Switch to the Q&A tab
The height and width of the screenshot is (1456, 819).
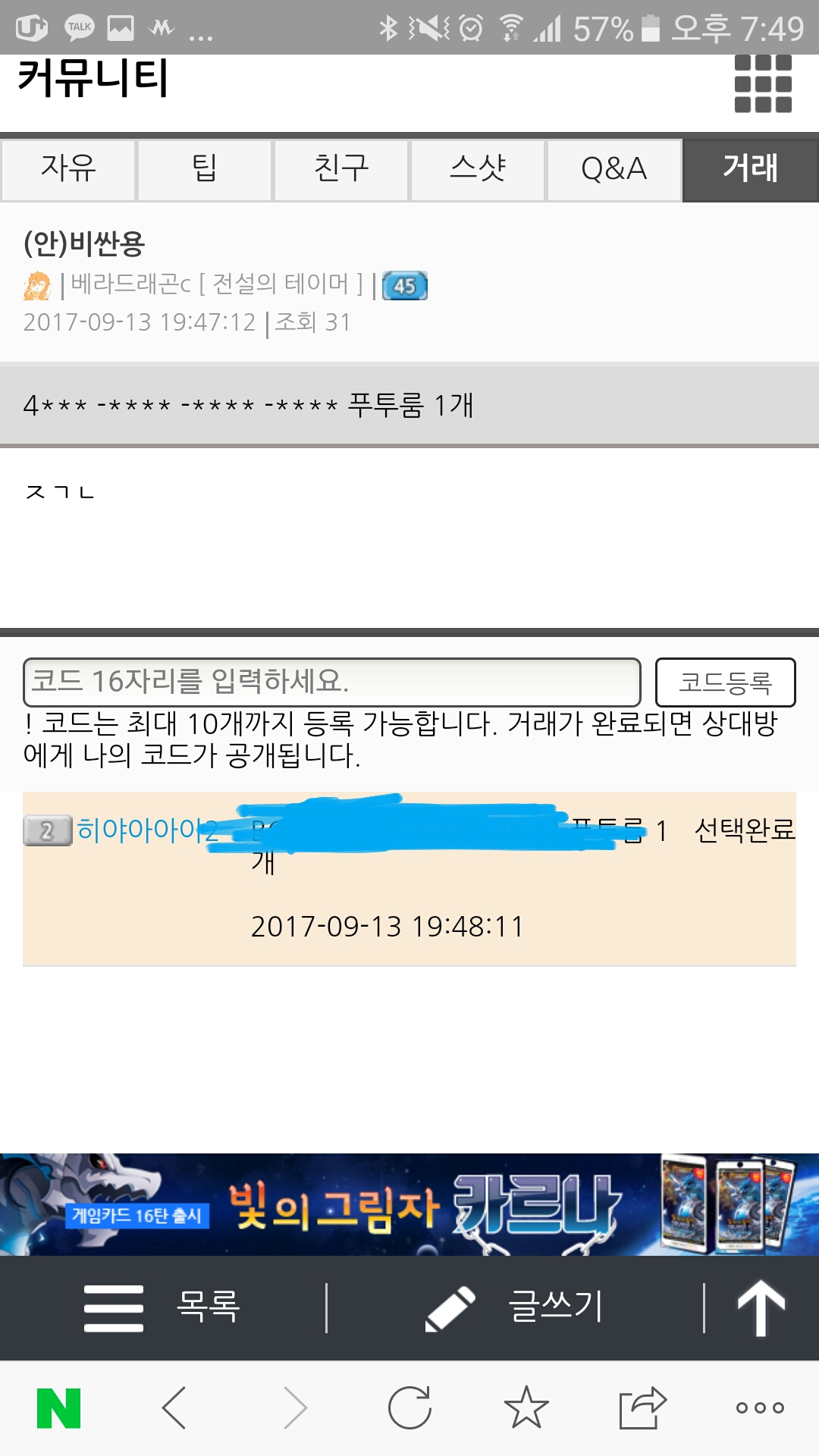pos(614,168)
